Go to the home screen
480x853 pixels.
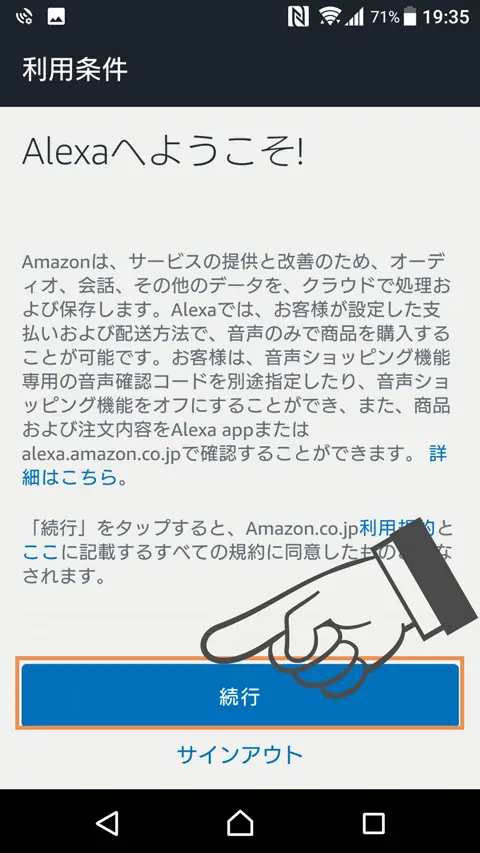[240, 823]
